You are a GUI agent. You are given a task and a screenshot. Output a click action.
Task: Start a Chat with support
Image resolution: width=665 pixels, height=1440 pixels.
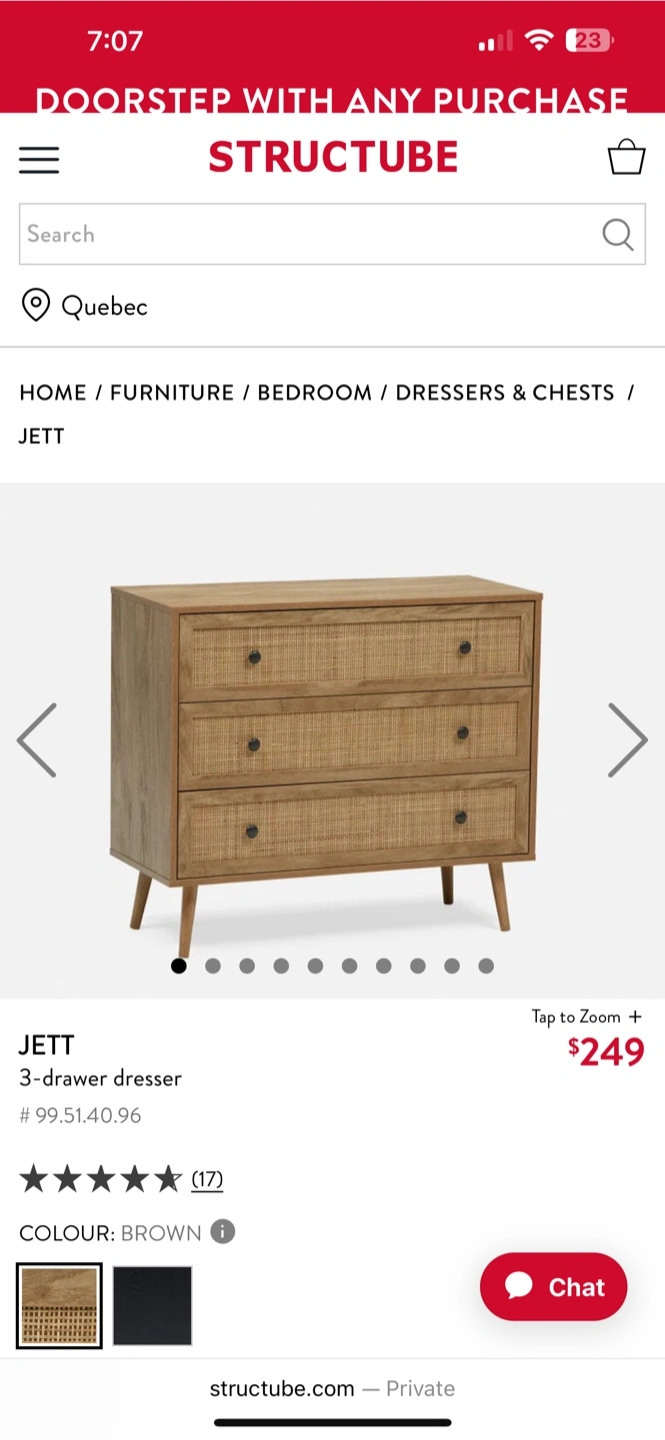(x=554, y=1287)
